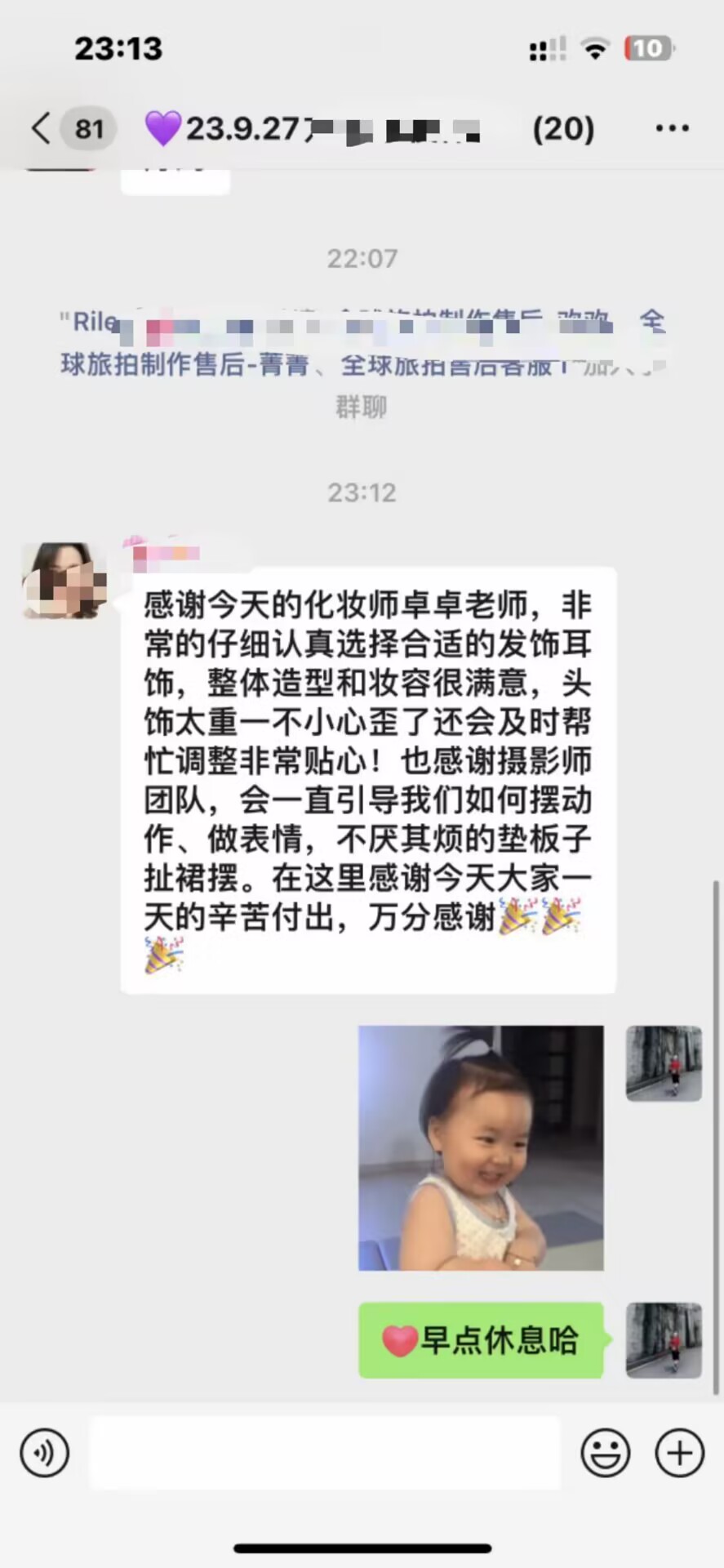Go back to the chat list
Image resolution: width=724 pixels, height=1568 pixels.
click(x=42, y=128)
